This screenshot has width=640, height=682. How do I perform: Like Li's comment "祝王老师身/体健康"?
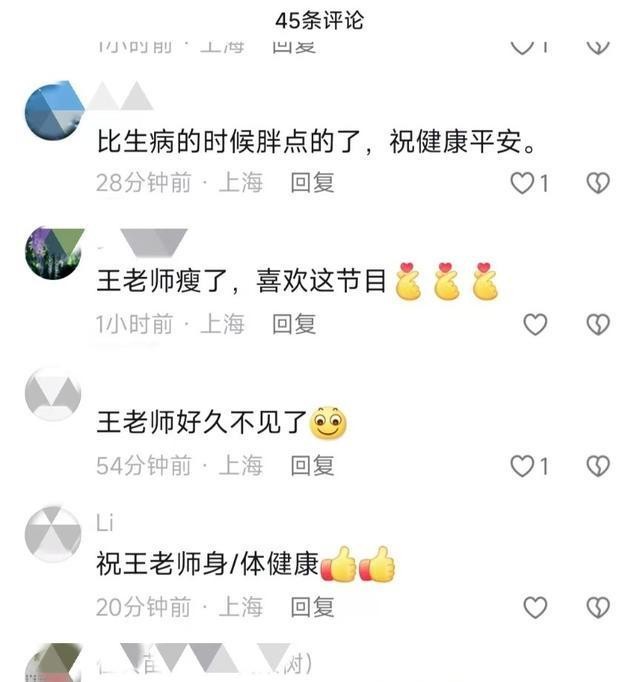[x=536, y=607]
